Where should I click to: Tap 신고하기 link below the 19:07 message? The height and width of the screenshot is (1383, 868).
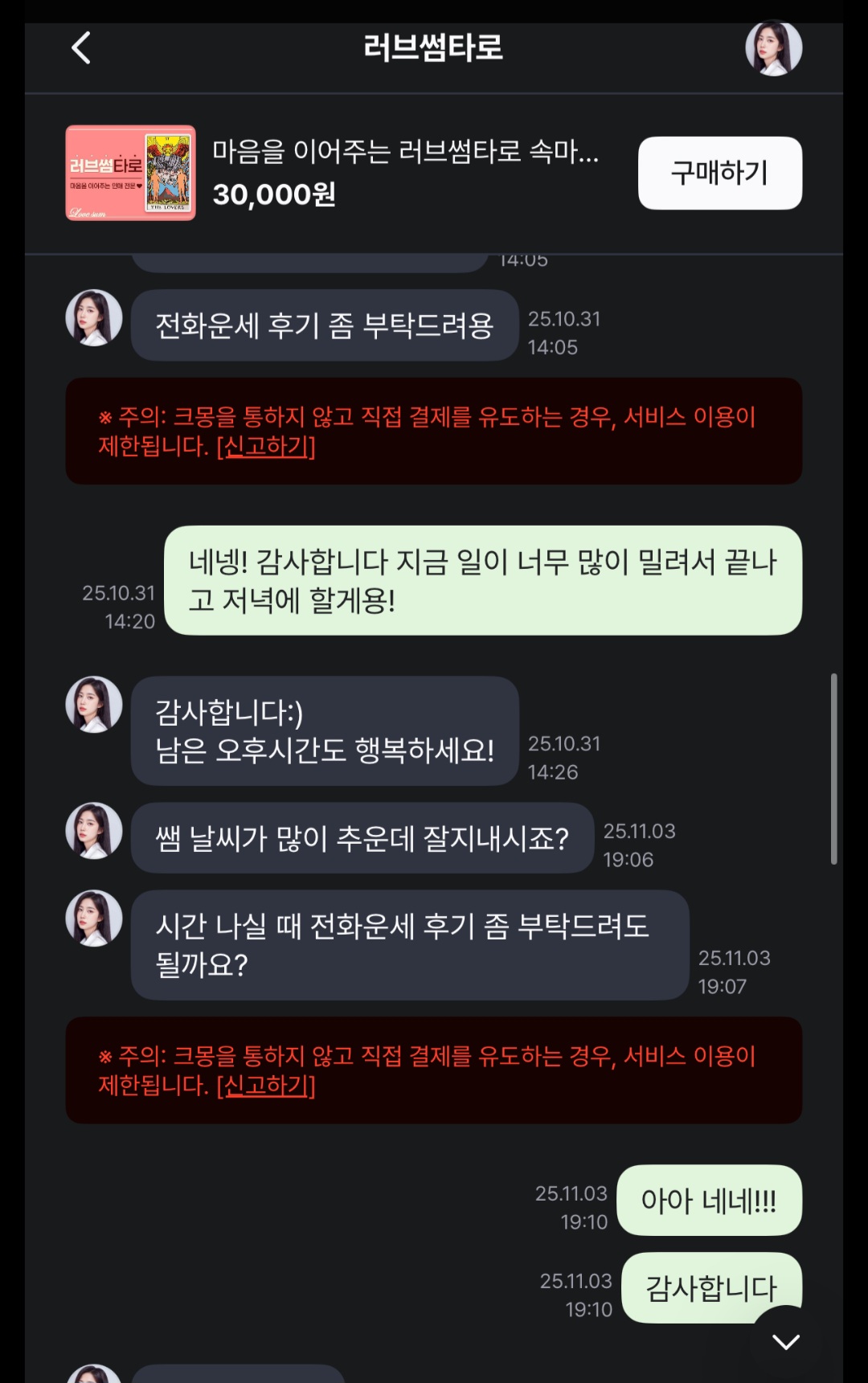click(x=266, y=1086)
